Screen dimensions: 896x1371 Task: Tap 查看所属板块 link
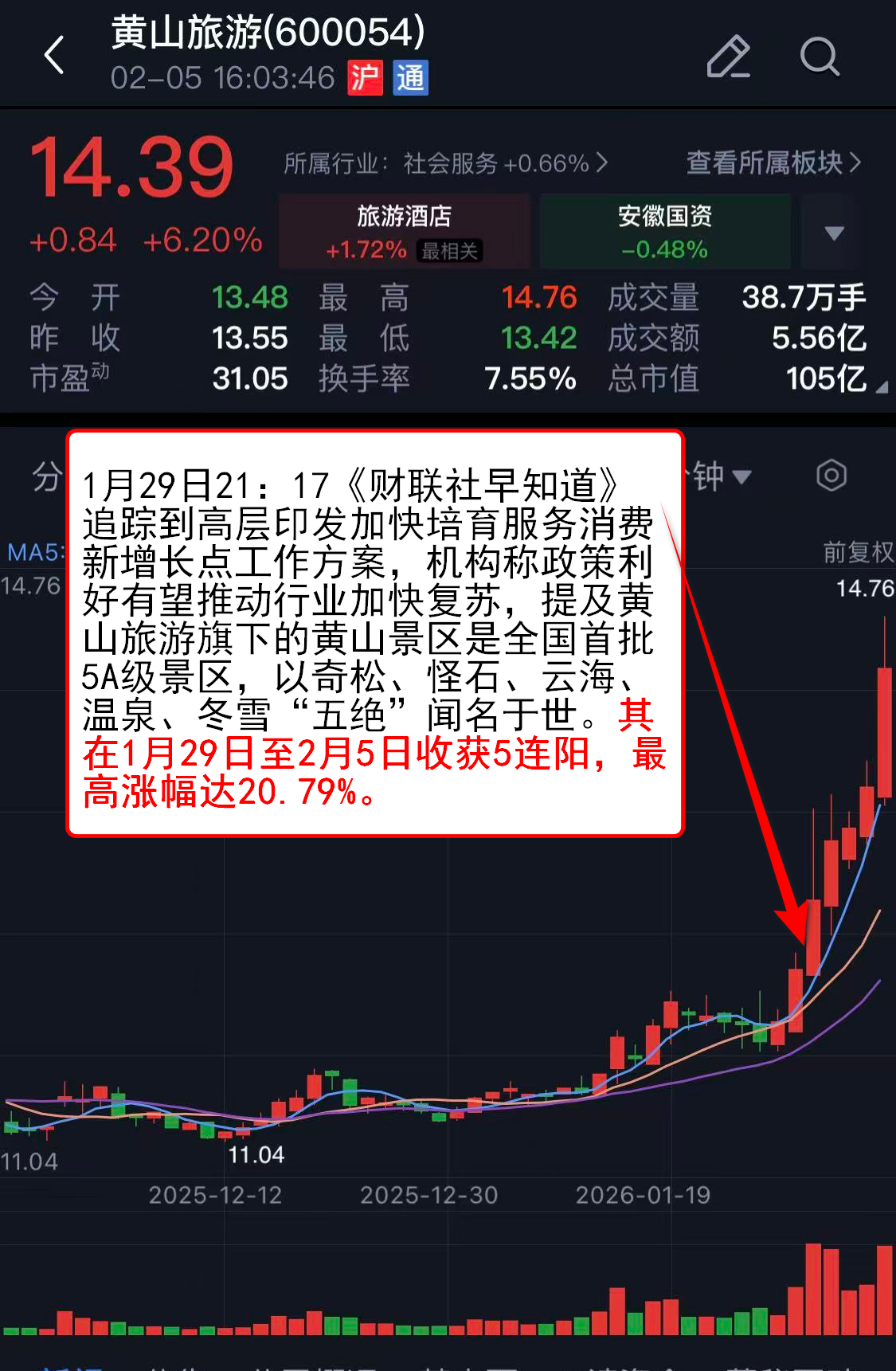click(x=773, y=163)
